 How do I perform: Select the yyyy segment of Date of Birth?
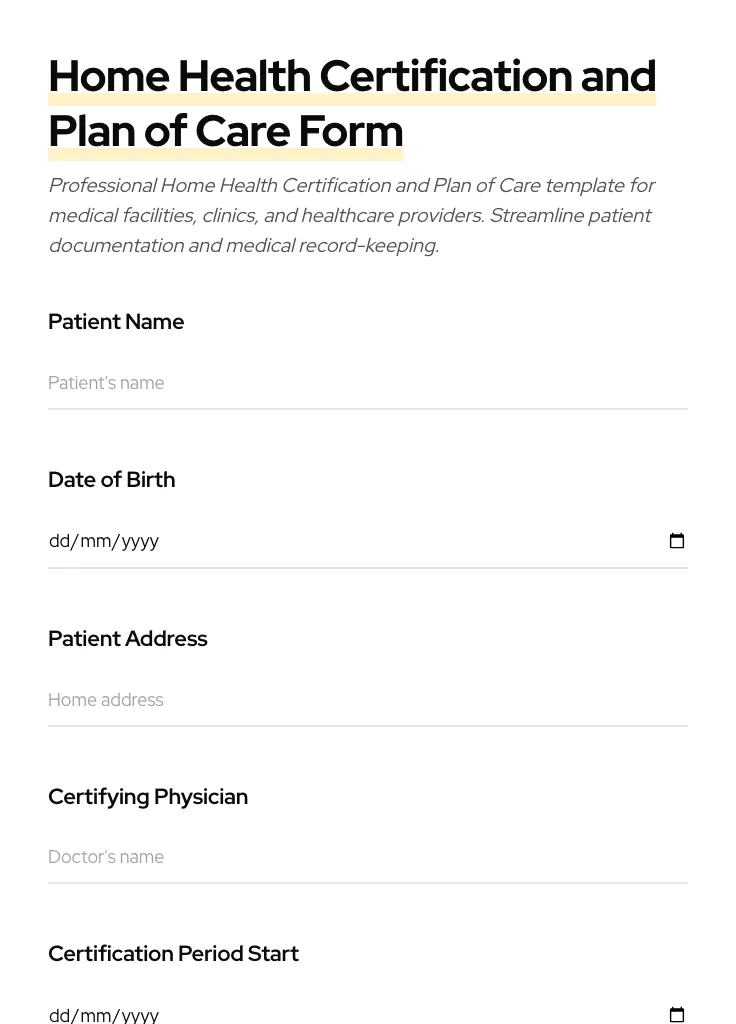point(140,540)
